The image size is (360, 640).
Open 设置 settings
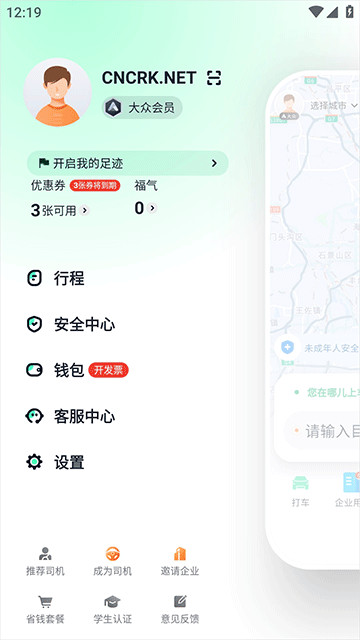point(56,462)
